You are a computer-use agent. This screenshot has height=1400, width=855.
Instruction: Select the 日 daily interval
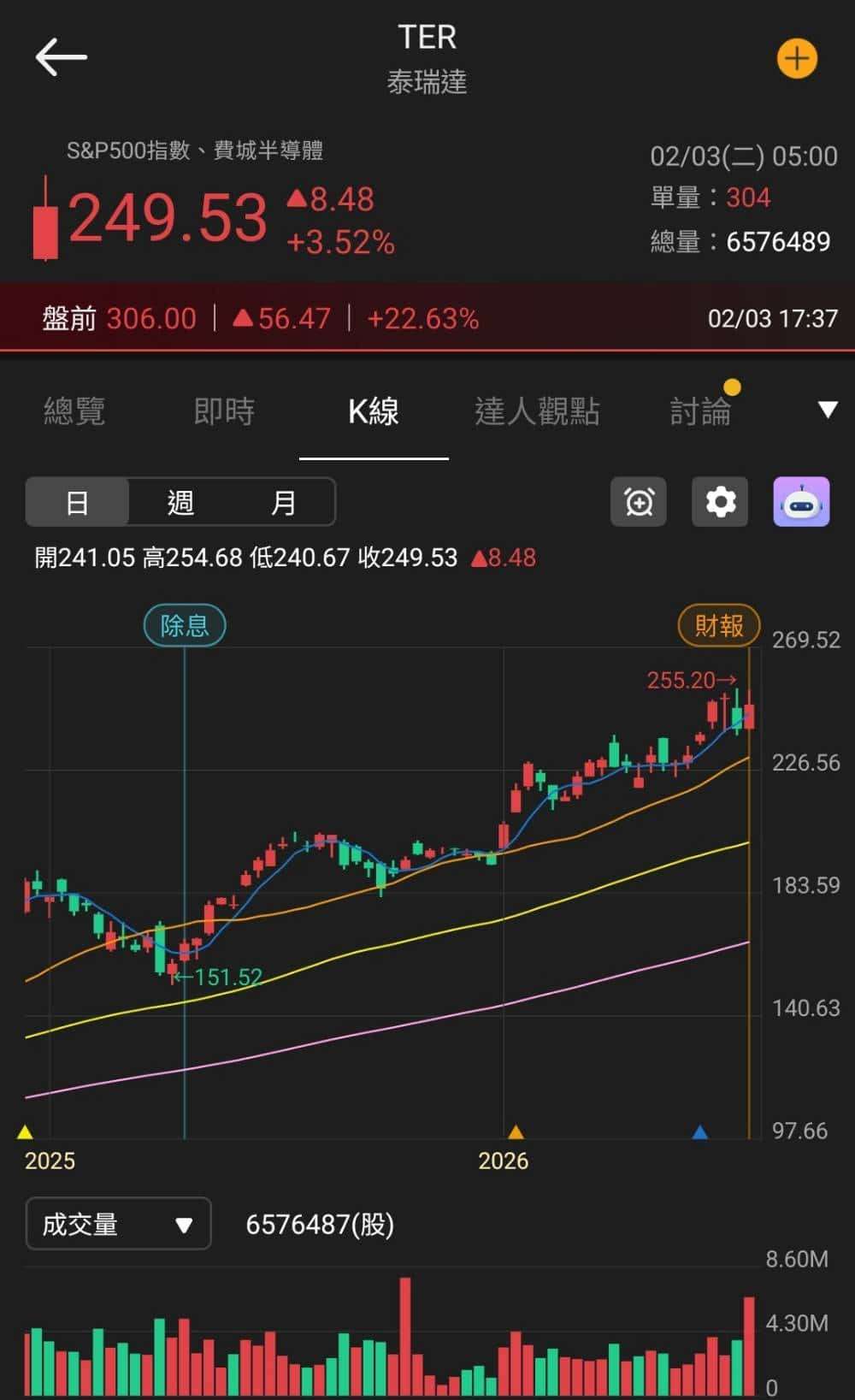(x=78, y=502)
